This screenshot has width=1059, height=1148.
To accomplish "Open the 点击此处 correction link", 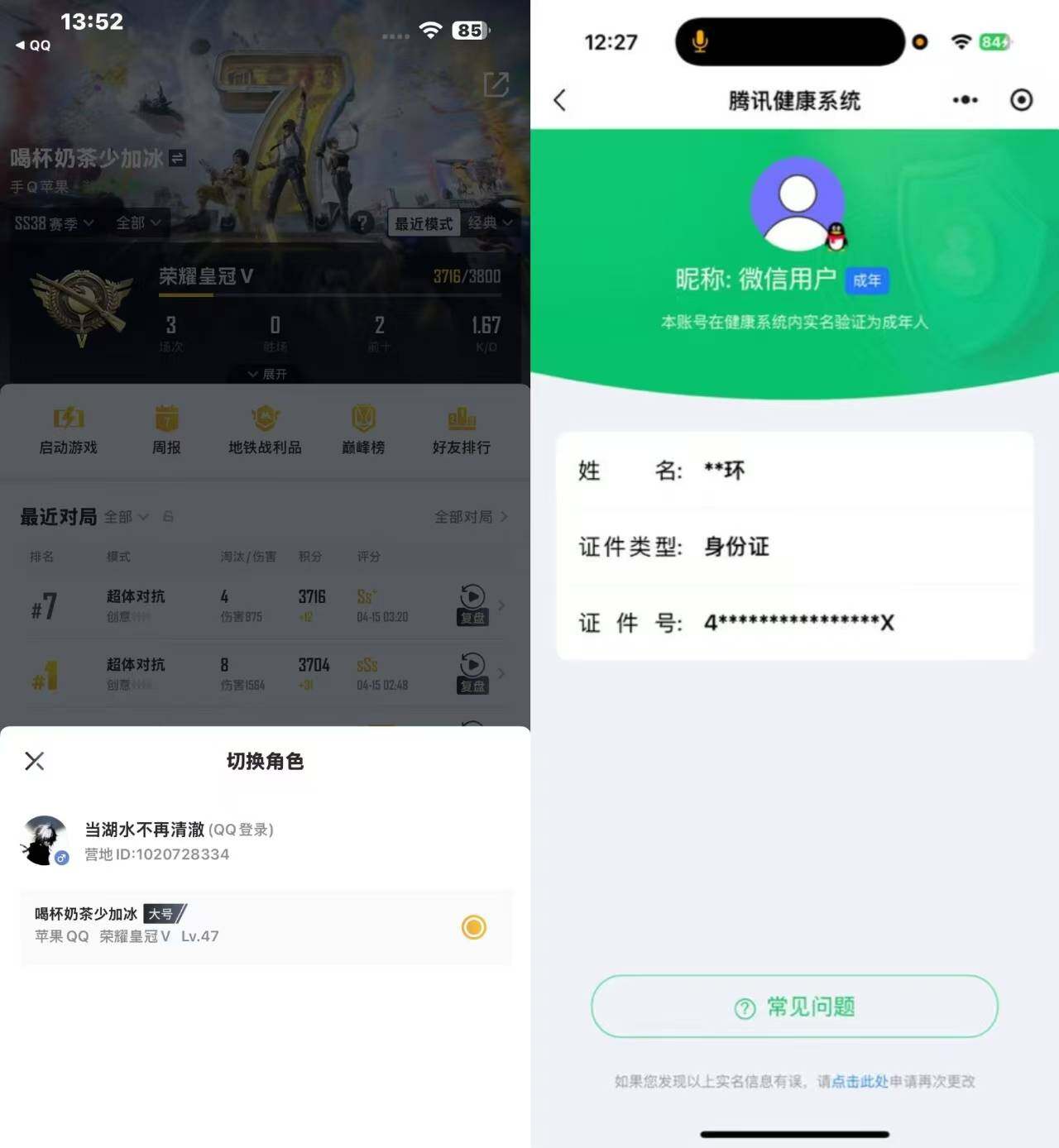I will coord(860,1081).
